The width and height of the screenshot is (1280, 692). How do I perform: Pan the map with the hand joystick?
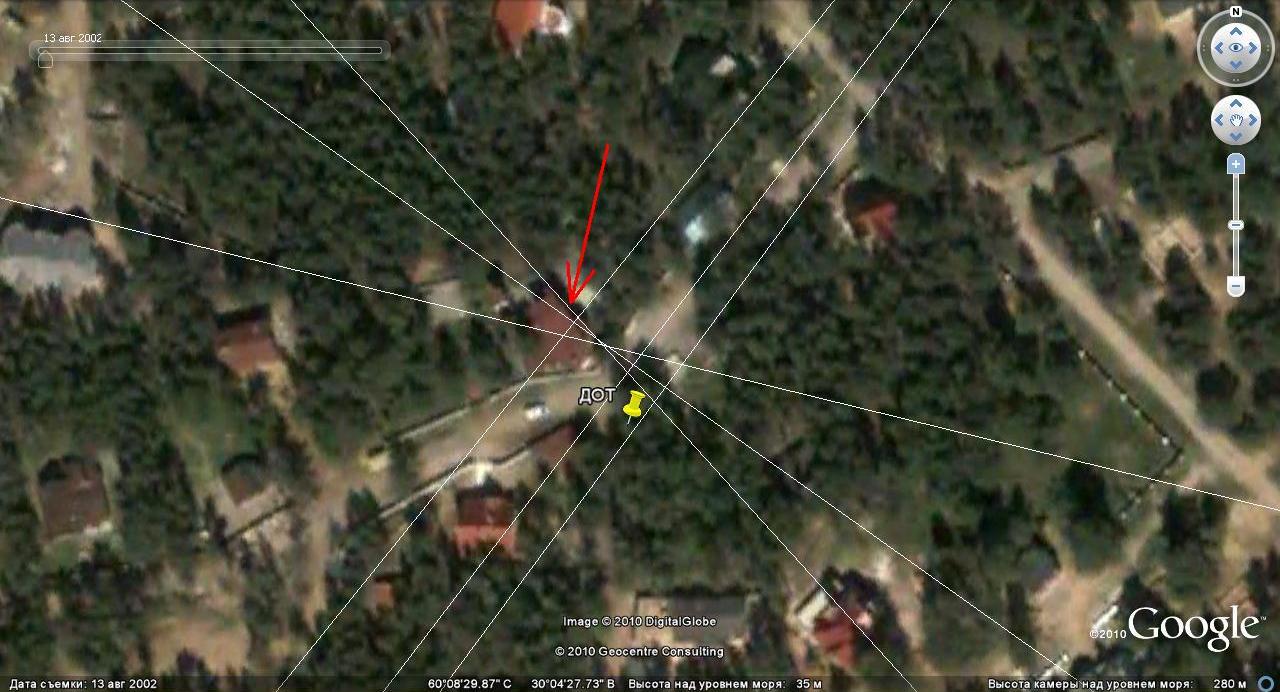click(1236, 121)
